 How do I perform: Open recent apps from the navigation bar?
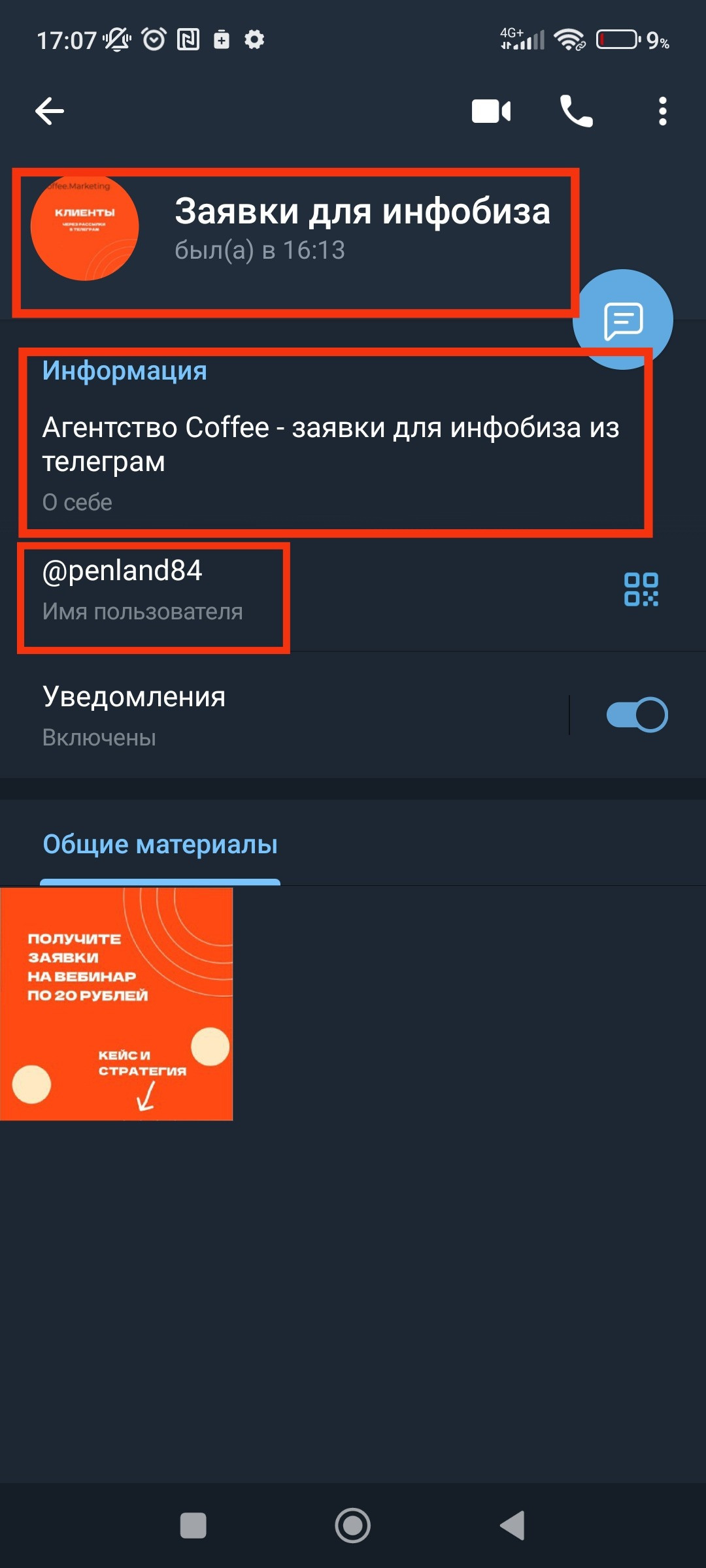click(x=193, y=1526)
